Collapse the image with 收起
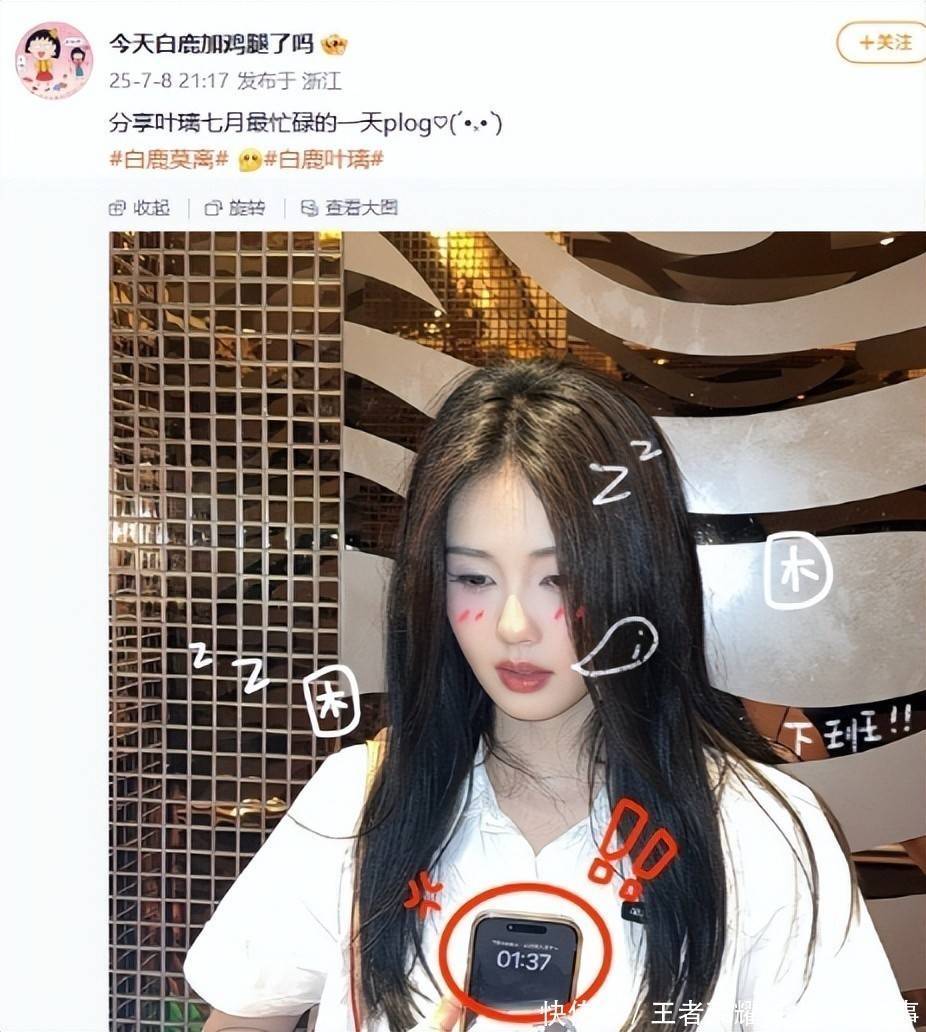Image resolution: width=926 pixels, height=1032 pixels. (139, 208)
